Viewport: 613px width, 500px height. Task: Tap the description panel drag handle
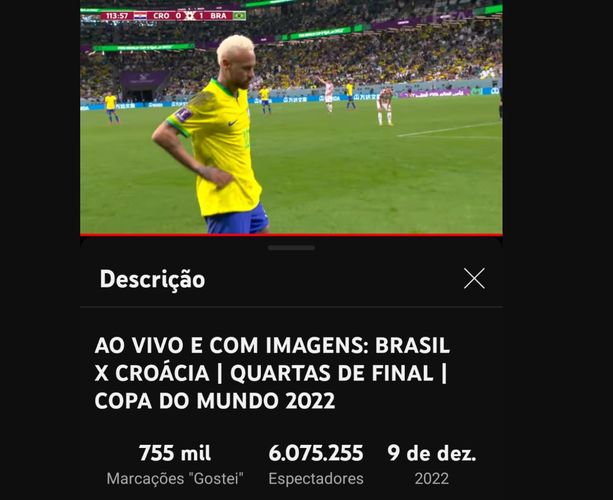291,247
